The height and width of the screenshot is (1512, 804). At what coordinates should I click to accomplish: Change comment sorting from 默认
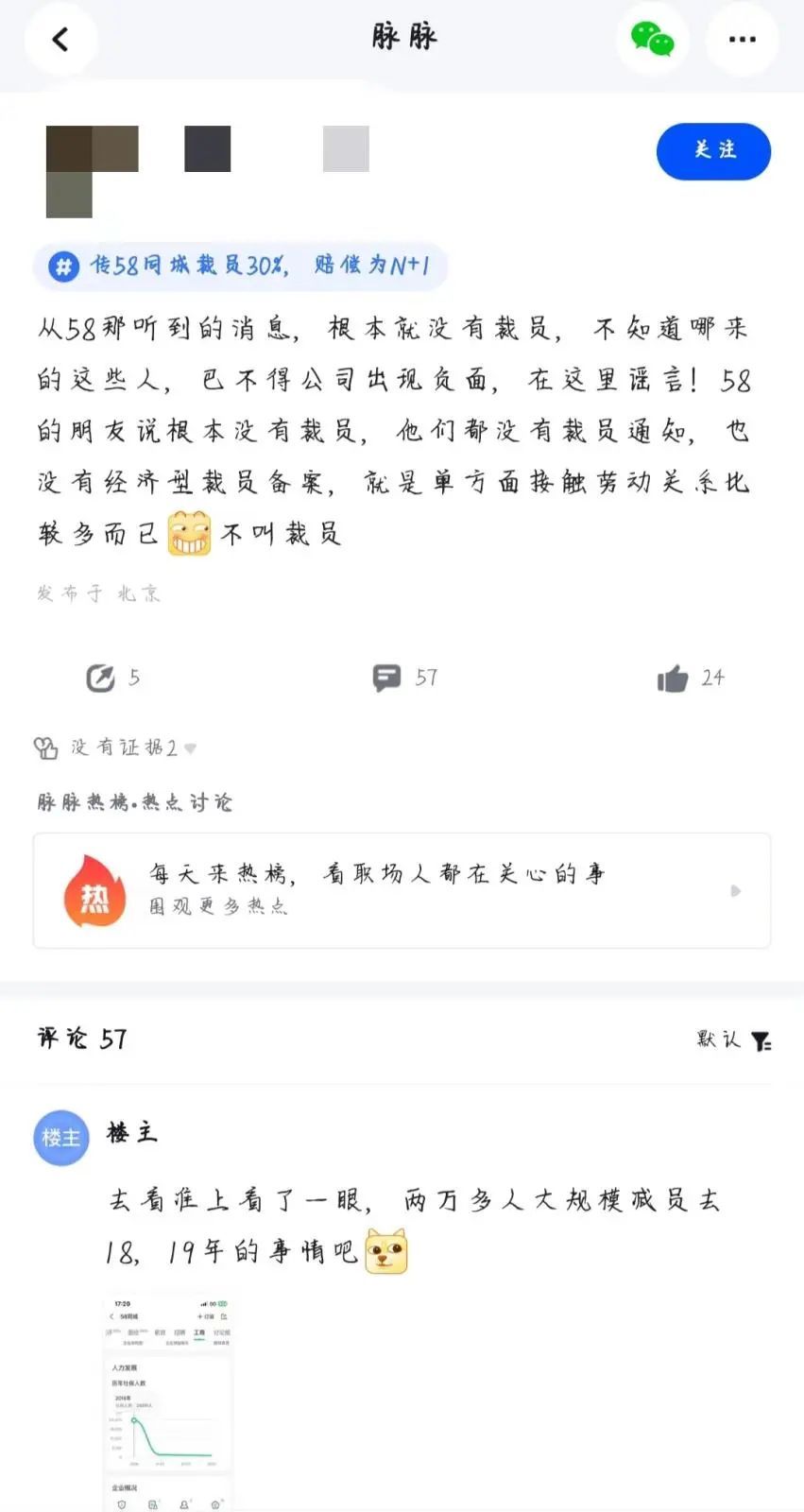click(x=734, y=1039)
